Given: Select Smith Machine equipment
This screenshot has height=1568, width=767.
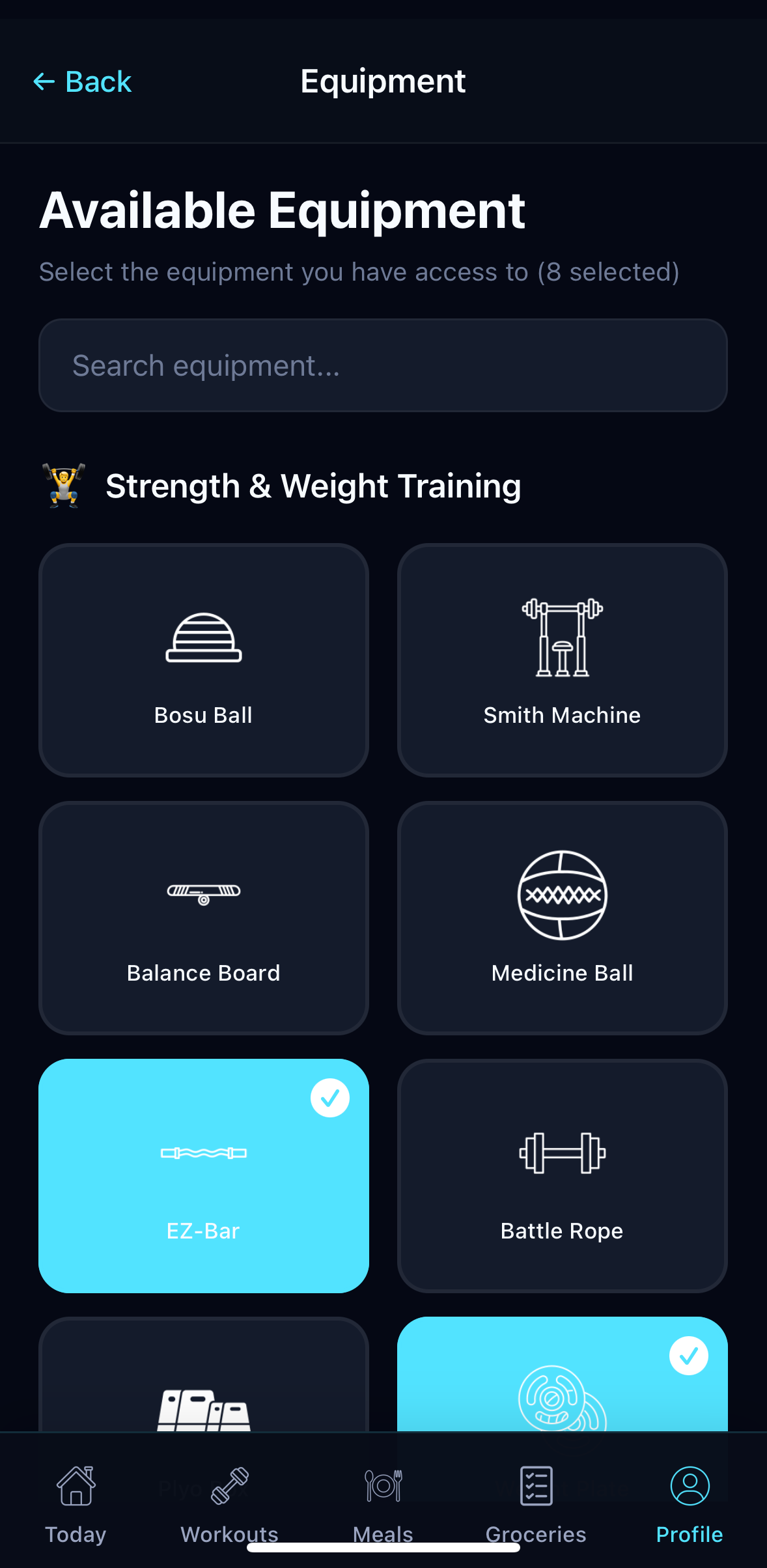Looking at the screenshot, I should [x=562, y=660].
